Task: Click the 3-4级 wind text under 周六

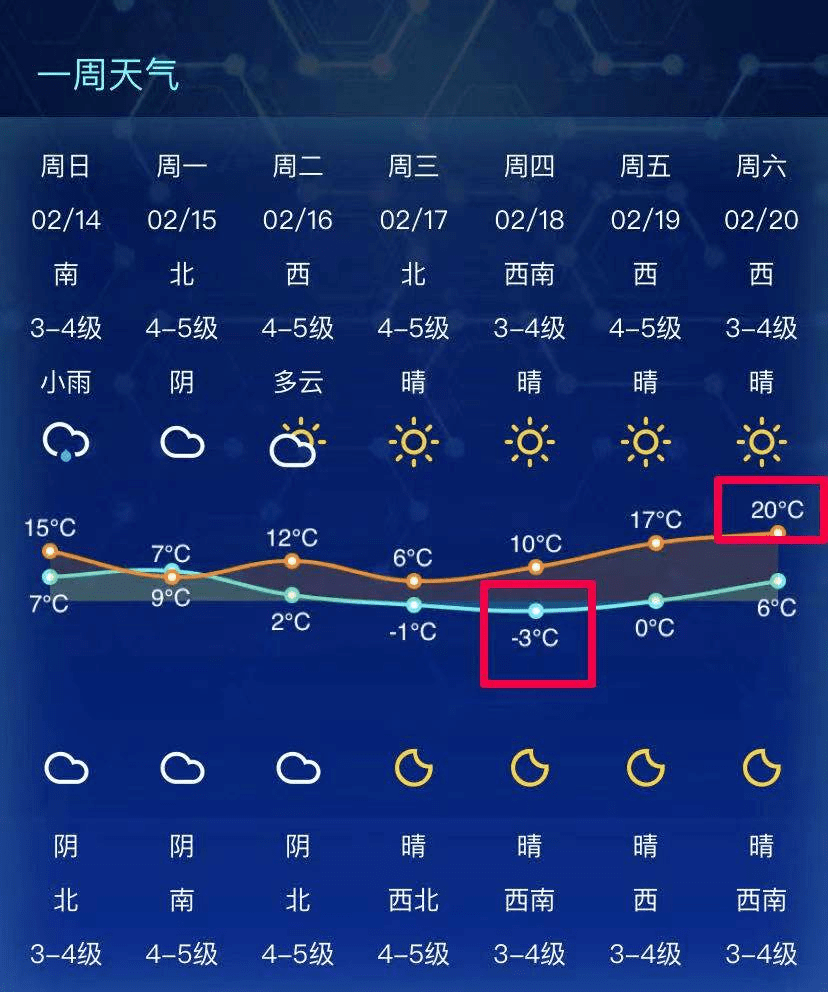Action: 762,955
